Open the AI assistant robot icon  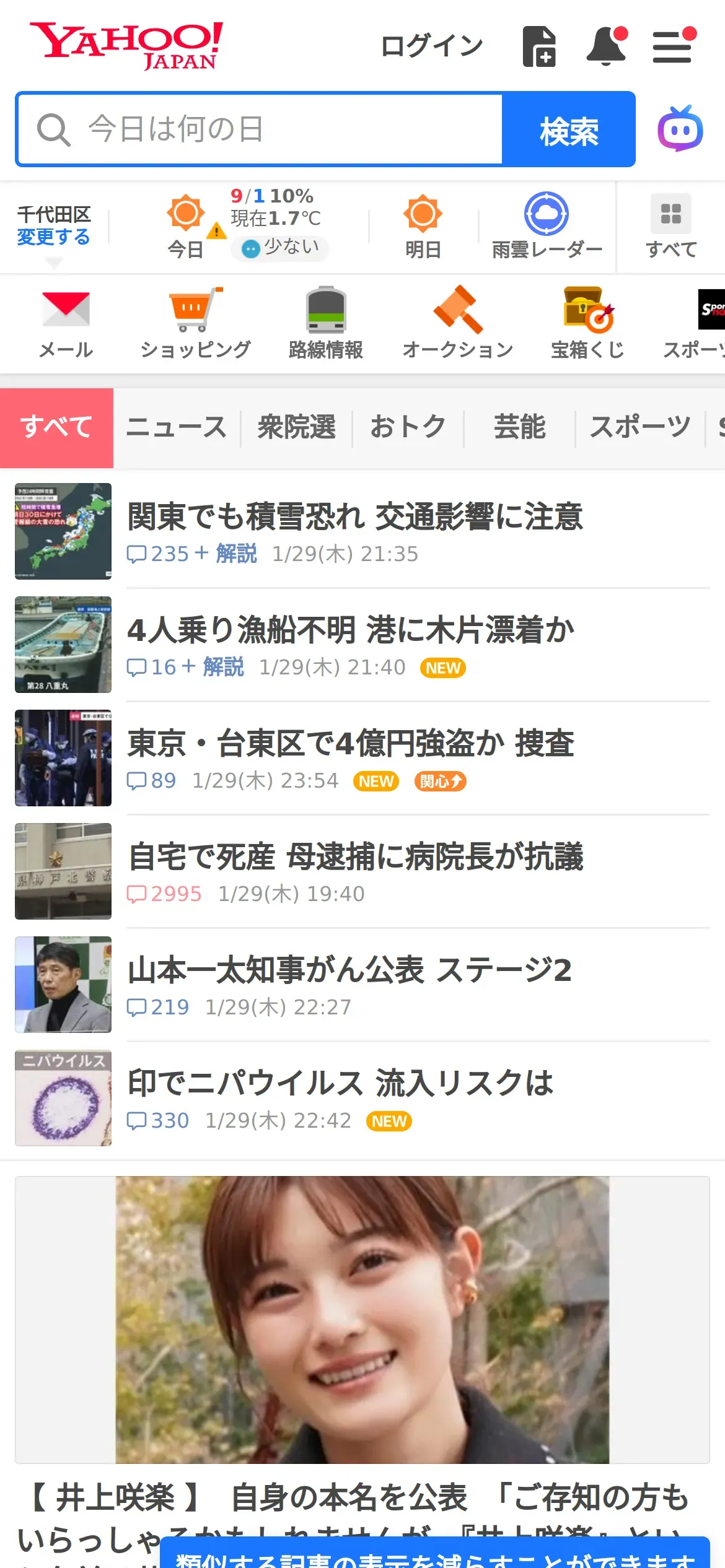(x=680, y=129)
